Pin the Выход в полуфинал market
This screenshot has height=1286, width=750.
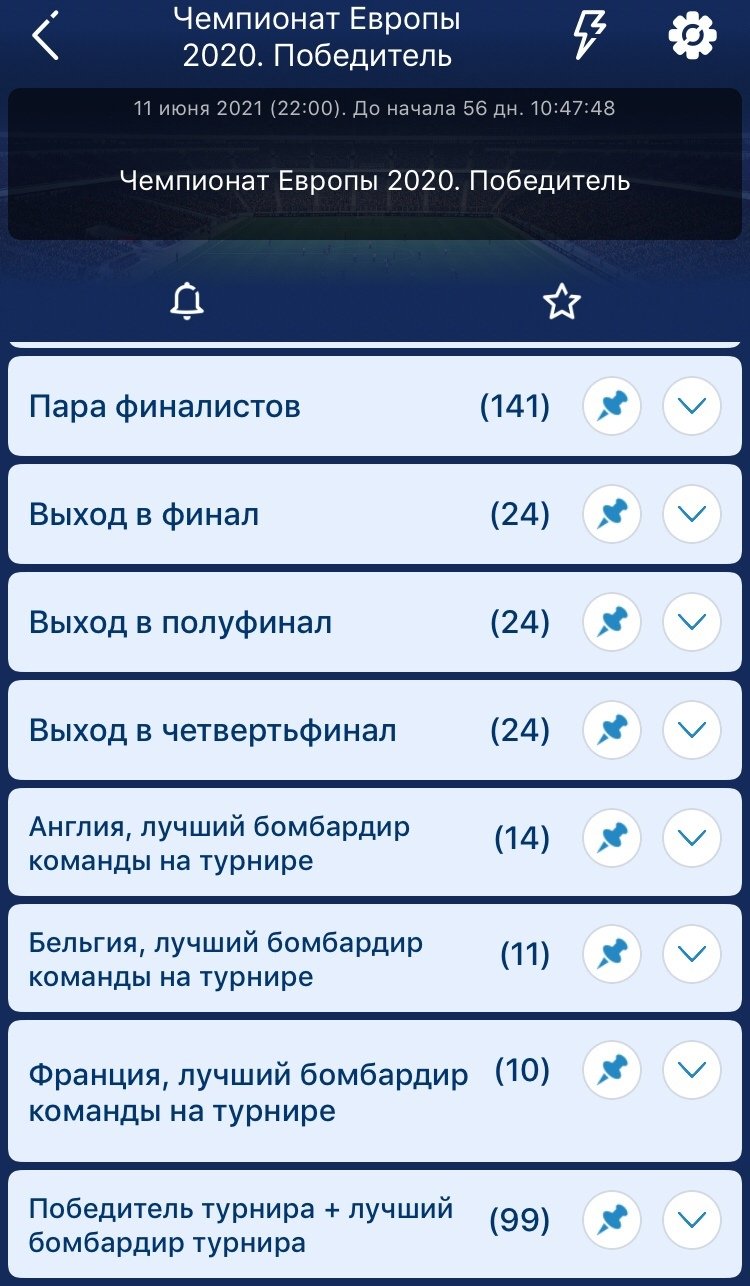612,622
